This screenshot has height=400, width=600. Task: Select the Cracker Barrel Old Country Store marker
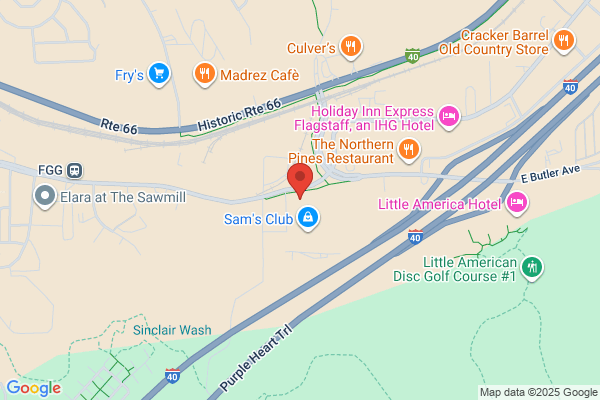point(564,41)
